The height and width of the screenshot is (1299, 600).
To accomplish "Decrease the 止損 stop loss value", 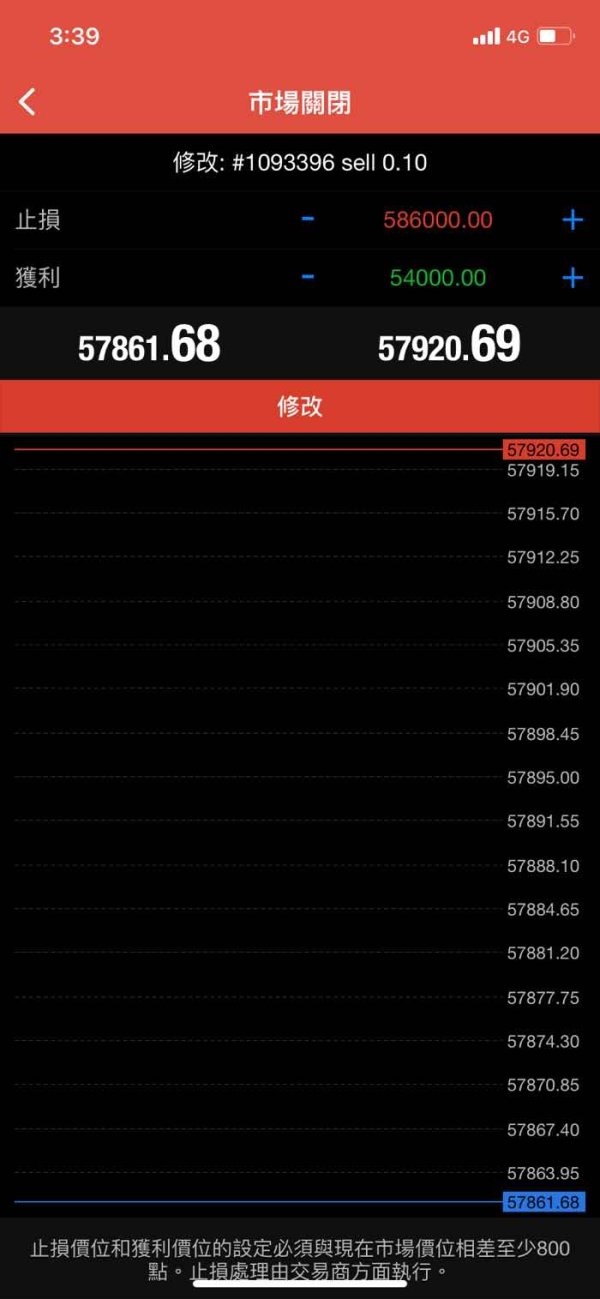I will click(308, 219).
